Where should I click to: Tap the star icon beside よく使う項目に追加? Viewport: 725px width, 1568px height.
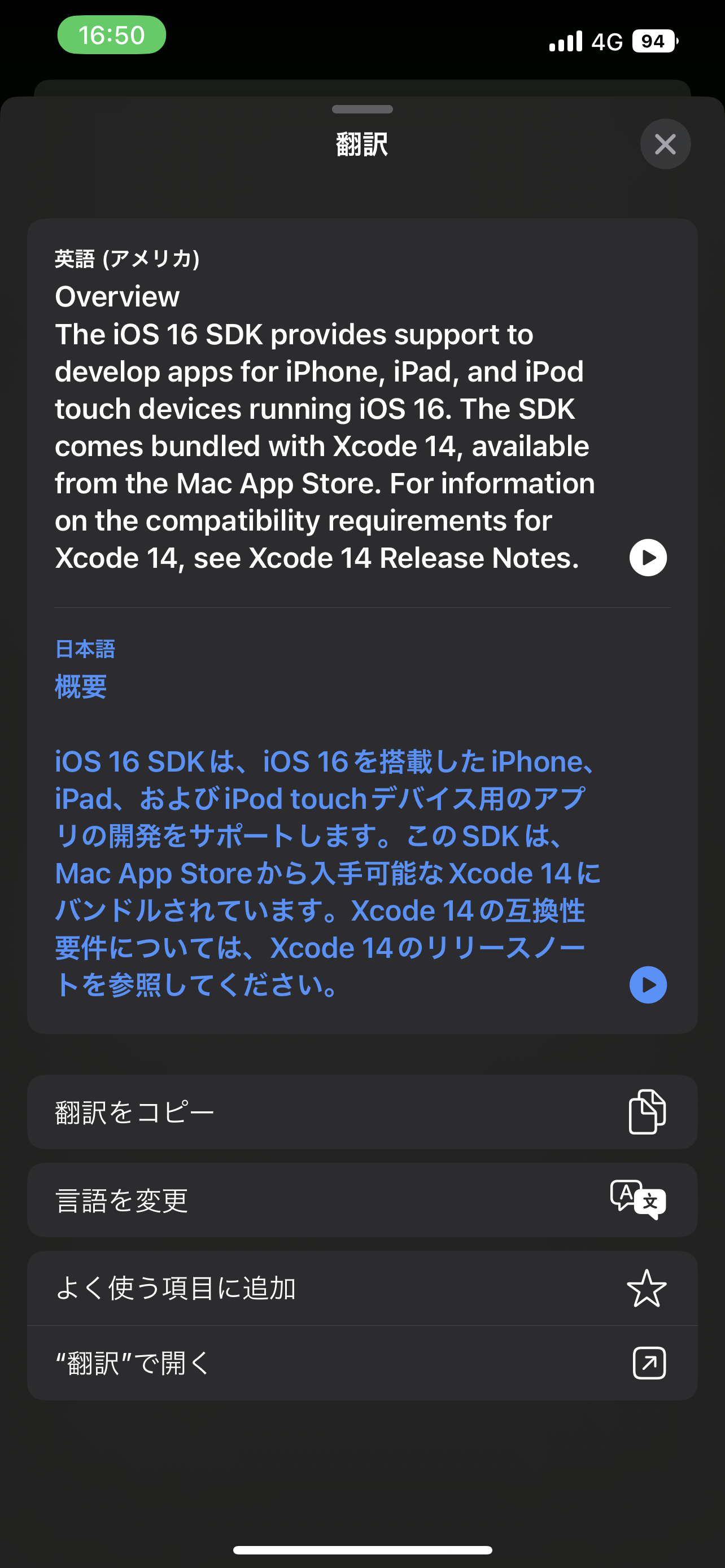pyautogui.click(x=648, y=1289)
